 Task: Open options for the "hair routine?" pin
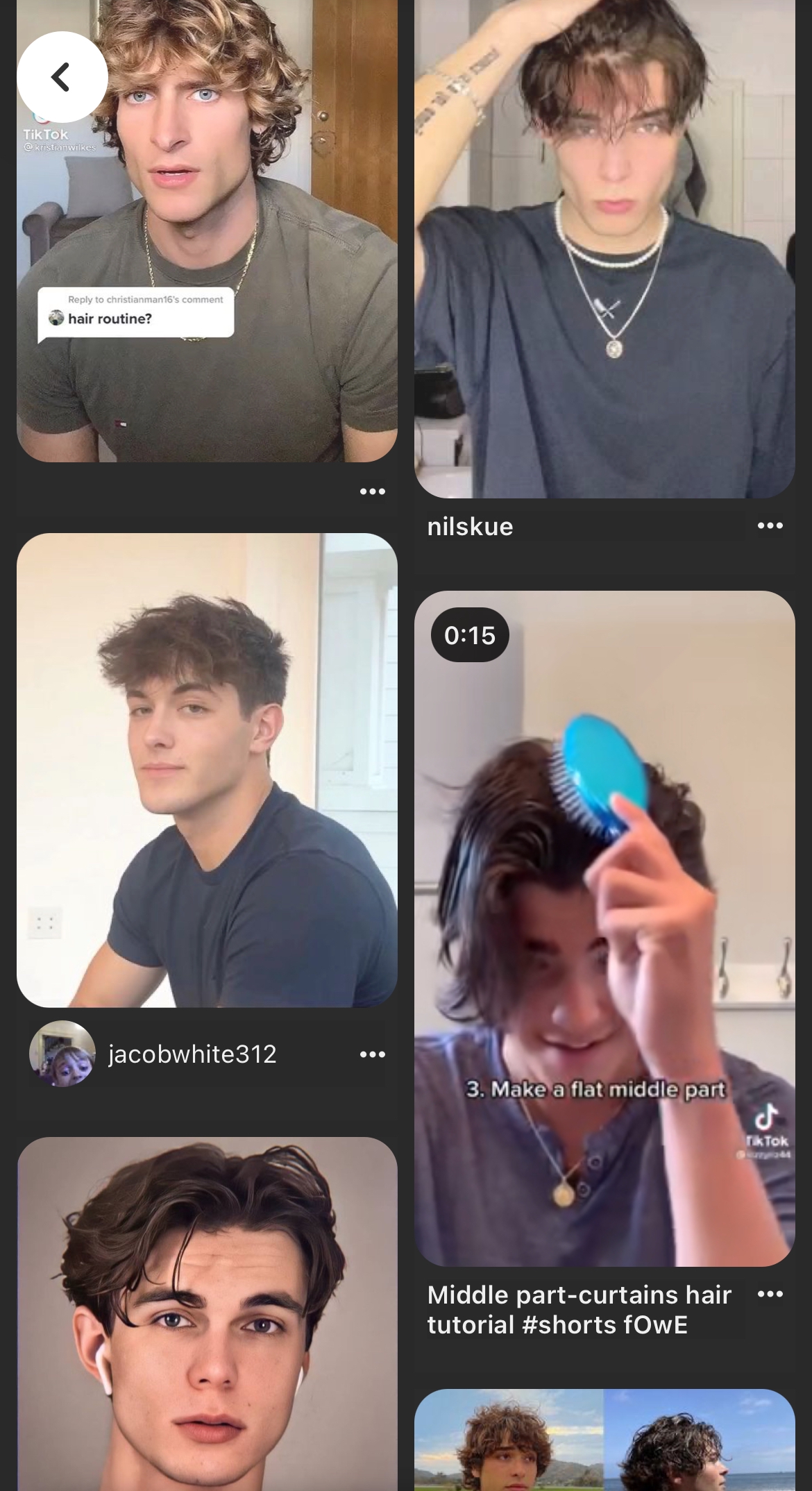coord(373,491)
